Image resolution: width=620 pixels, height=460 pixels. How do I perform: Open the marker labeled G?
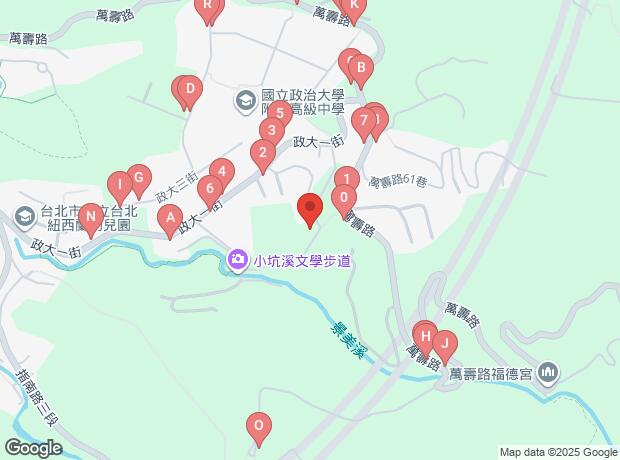[x=139, y=182]
